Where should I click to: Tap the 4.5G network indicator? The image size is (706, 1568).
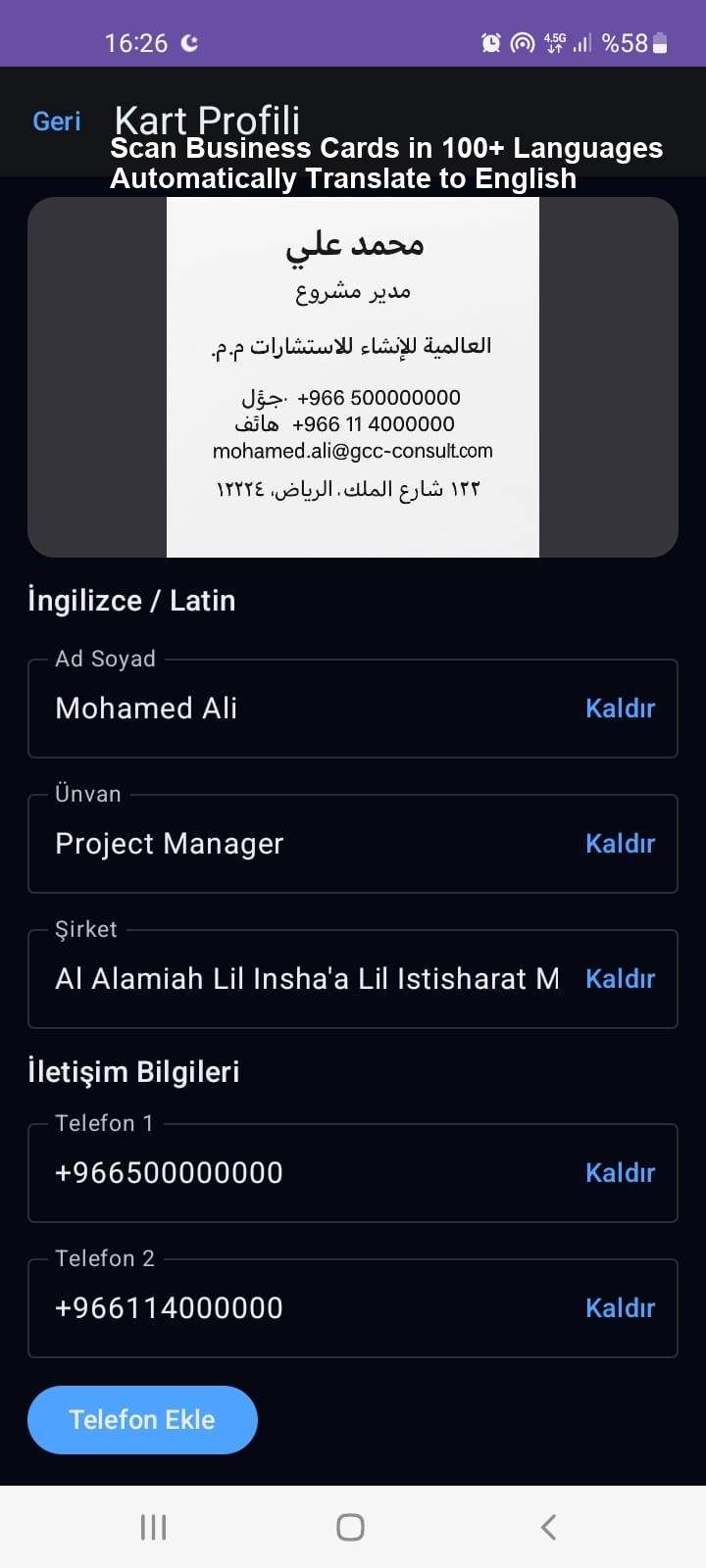click(x=553, y=43)
